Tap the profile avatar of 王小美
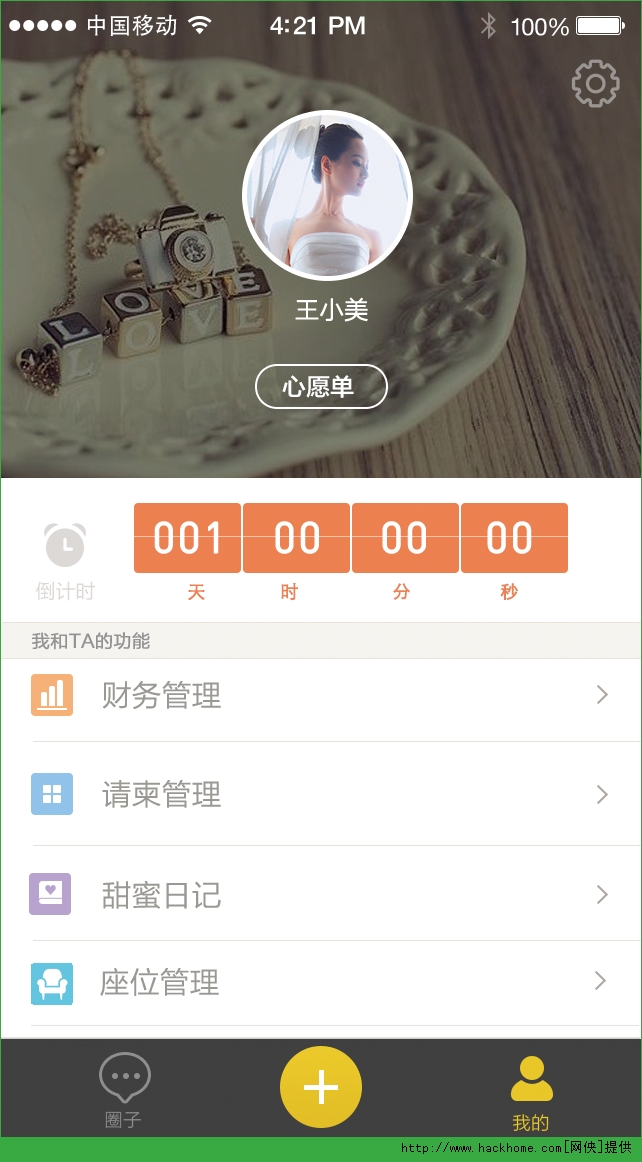This screenshot has width=642, height=1162. 327,195
